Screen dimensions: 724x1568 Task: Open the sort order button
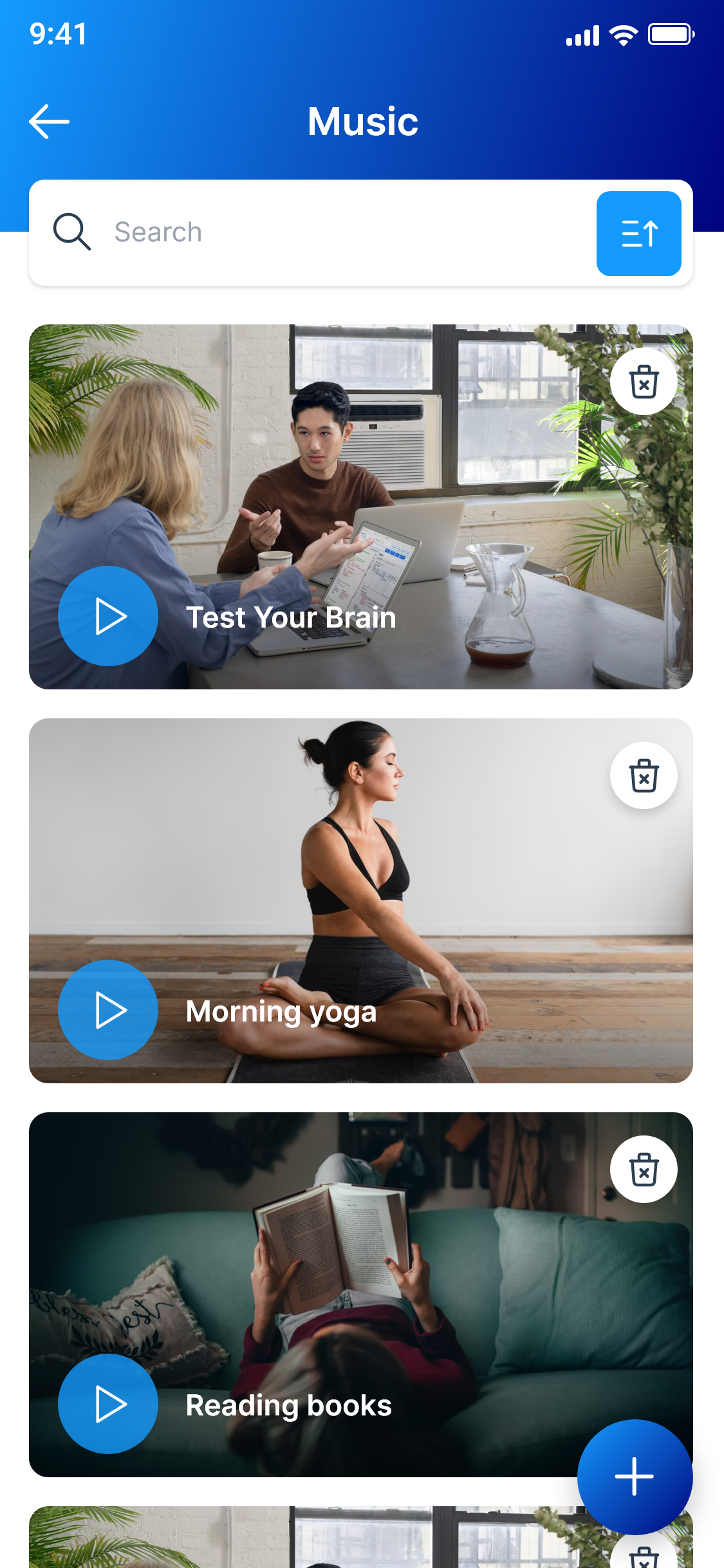(x=638, y=234)
